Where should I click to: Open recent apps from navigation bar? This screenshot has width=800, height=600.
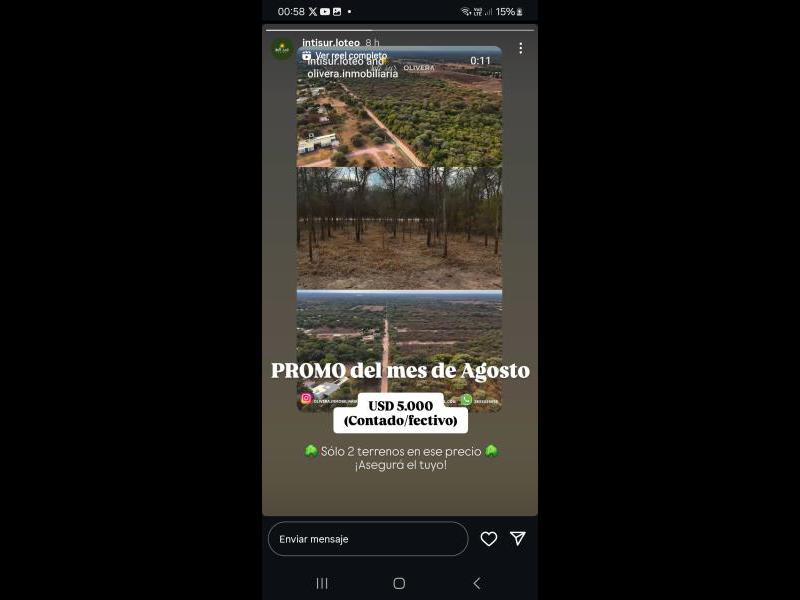[322, 583]
